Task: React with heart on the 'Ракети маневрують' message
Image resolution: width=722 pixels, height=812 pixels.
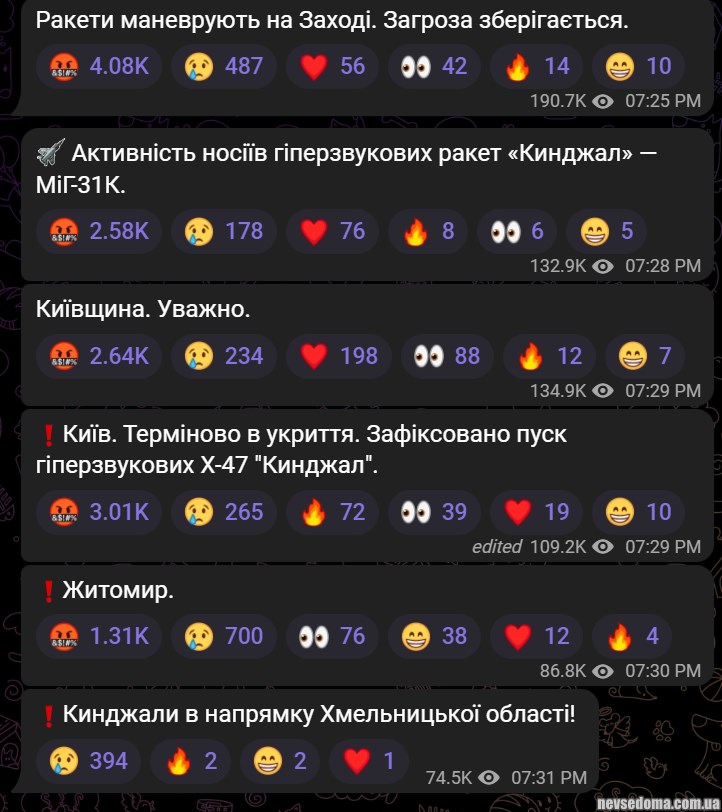Action: (x=327, y=67)
